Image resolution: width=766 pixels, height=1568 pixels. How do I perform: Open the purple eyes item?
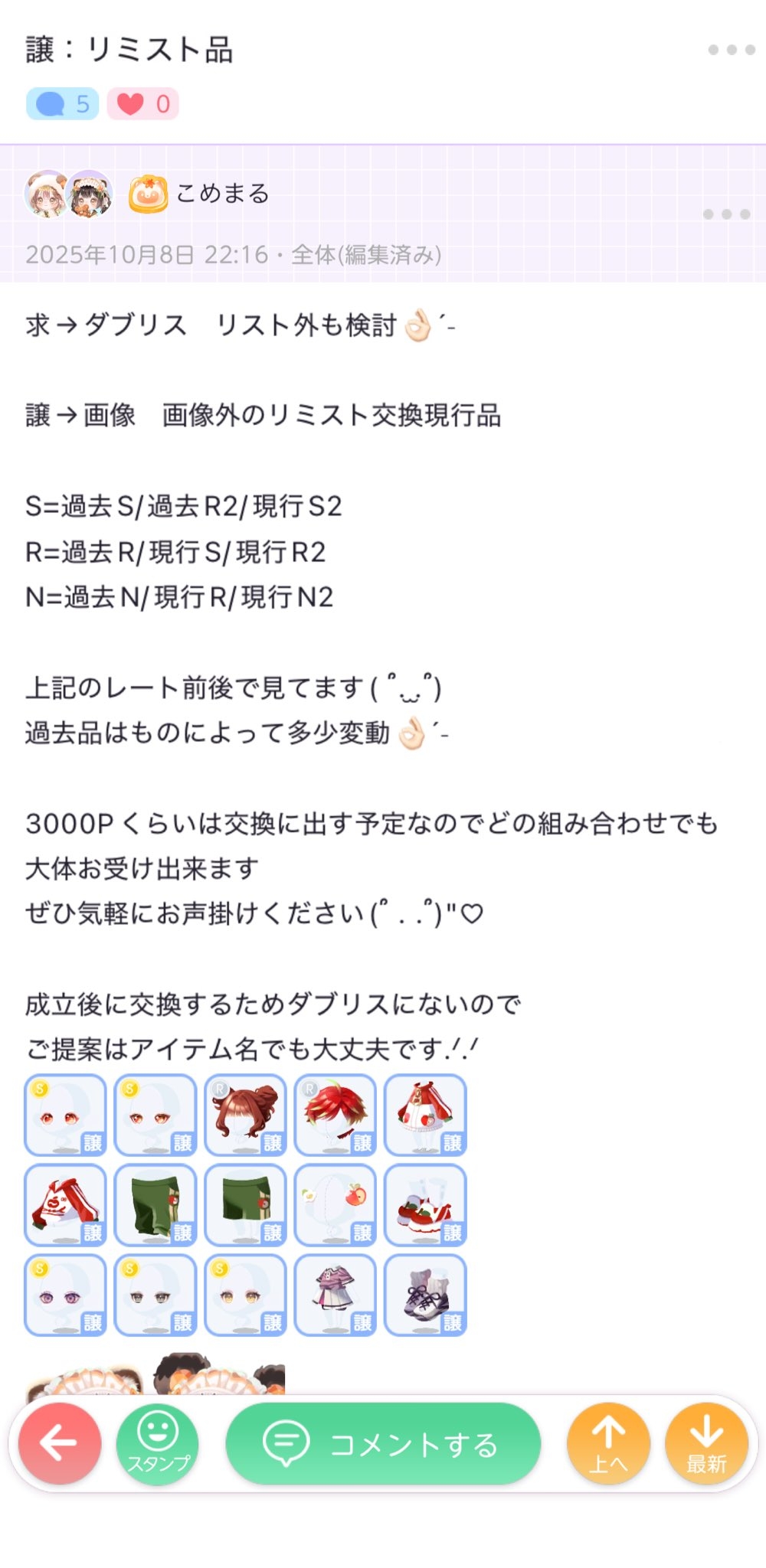(x=65, y=1295)
